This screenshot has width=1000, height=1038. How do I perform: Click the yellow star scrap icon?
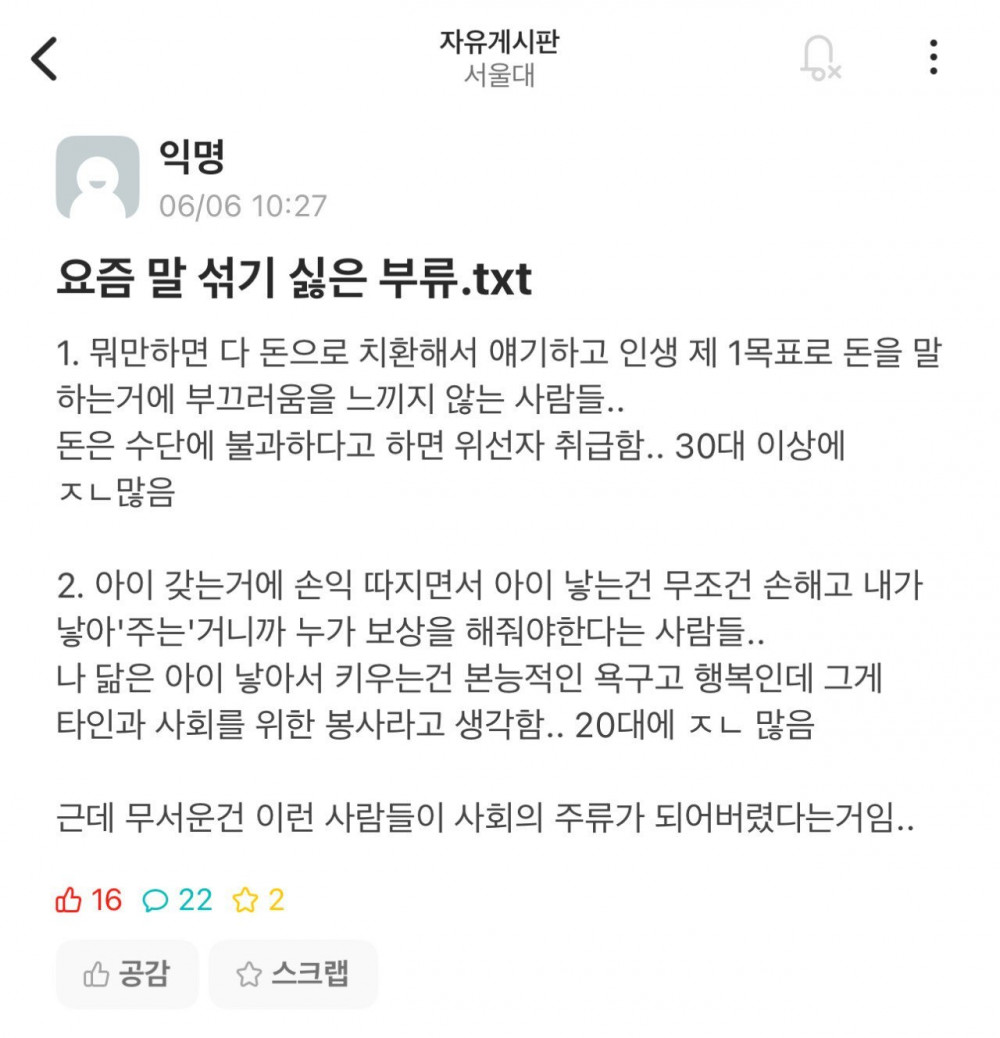[x=246, y=899]
